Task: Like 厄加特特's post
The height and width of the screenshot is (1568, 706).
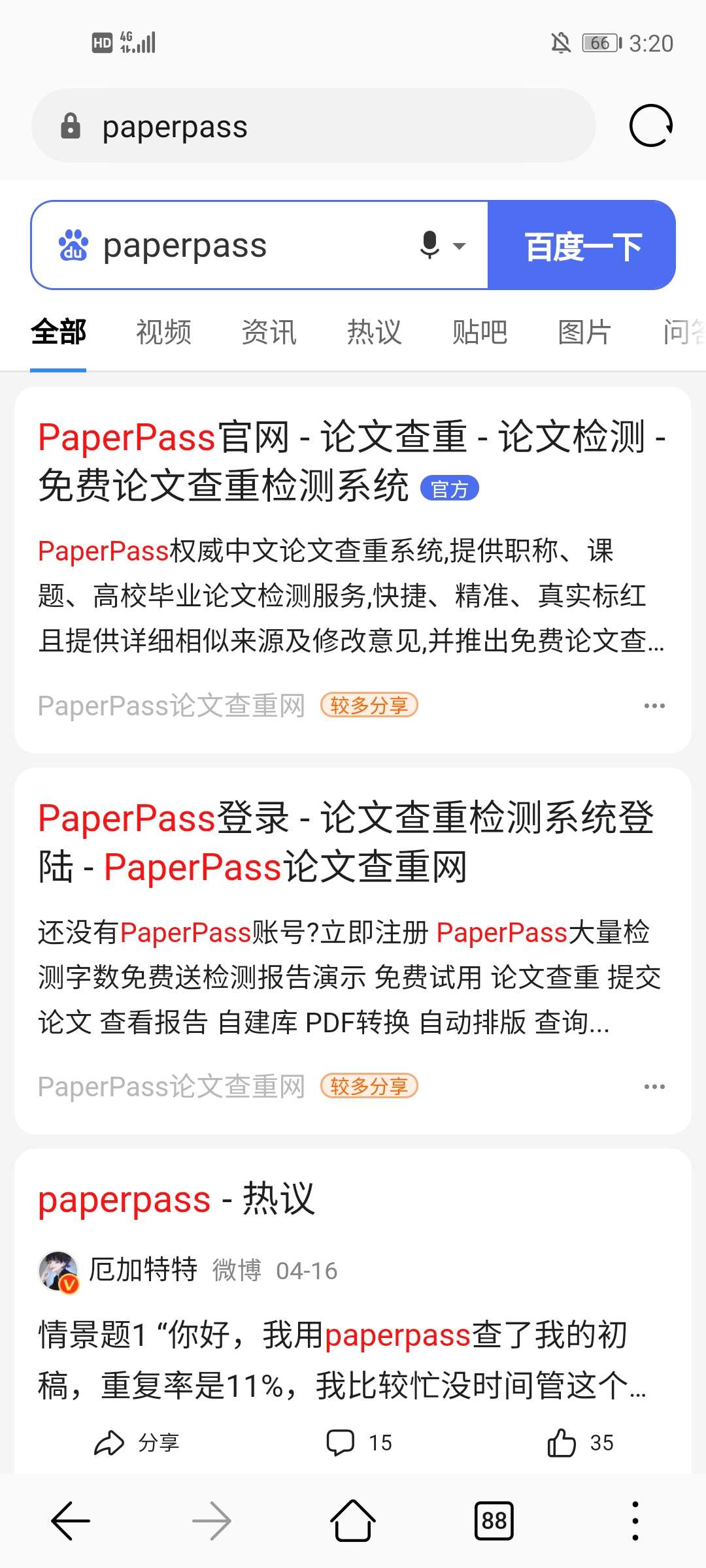Action: click(579, 1443)
